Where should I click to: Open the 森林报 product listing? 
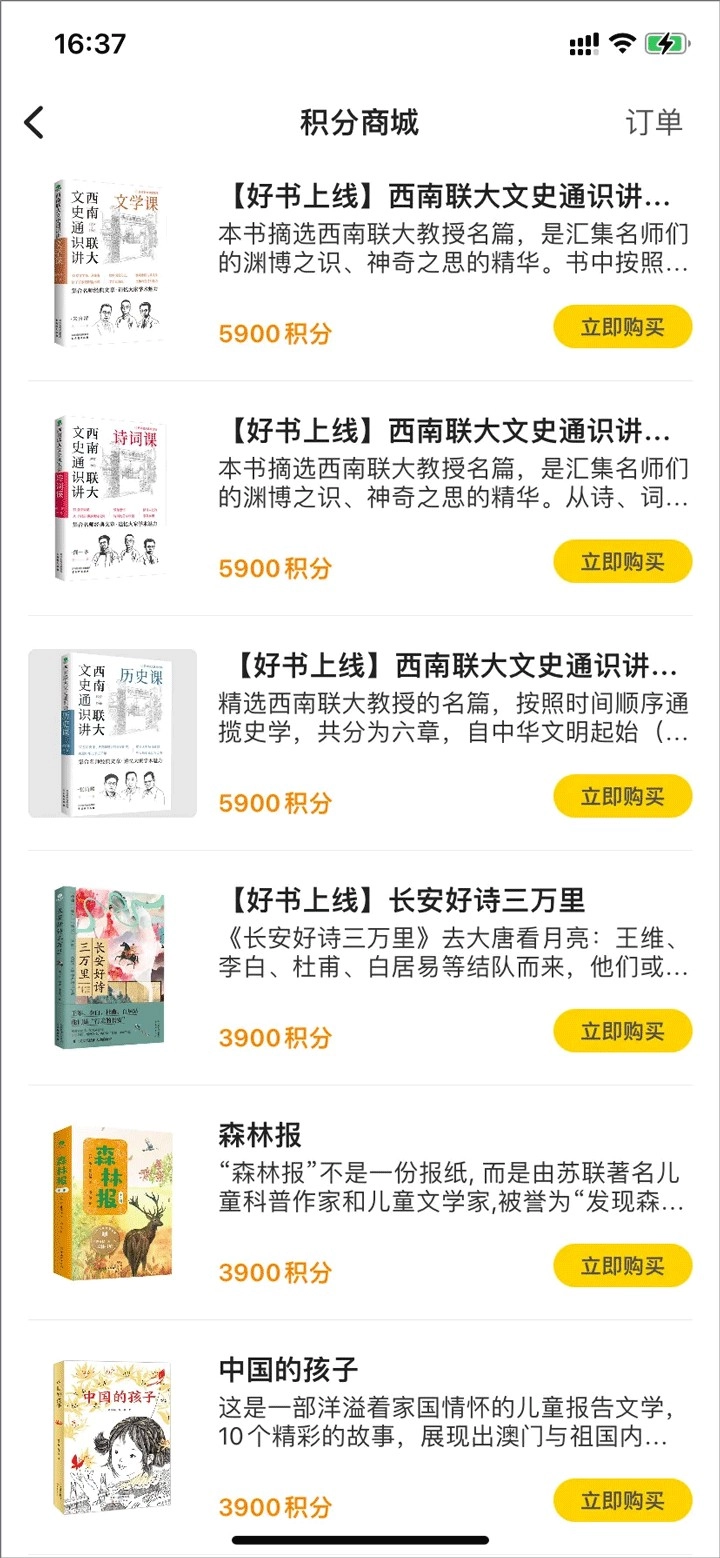pos(260,1135)
